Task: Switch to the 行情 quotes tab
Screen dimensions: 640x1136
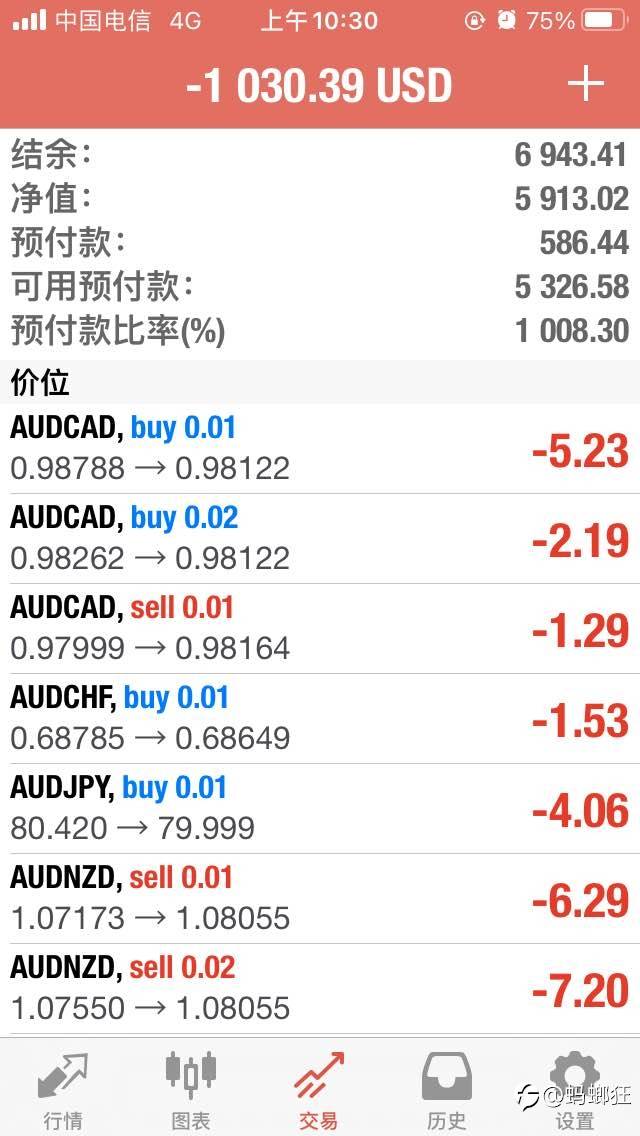Action: (63, 1088)
